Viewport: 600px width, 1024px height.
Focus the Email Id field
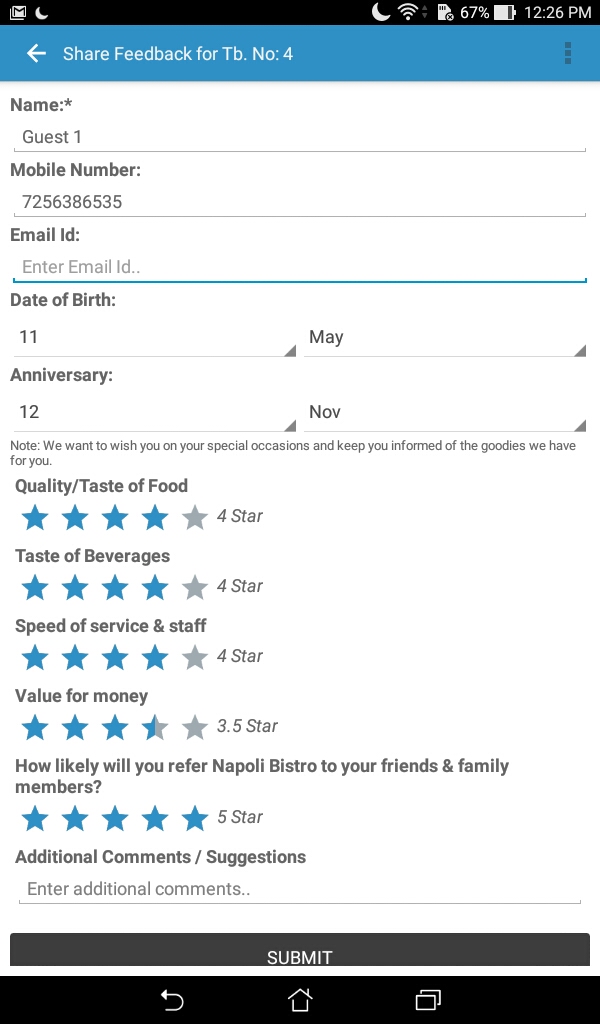click(300, 266)
